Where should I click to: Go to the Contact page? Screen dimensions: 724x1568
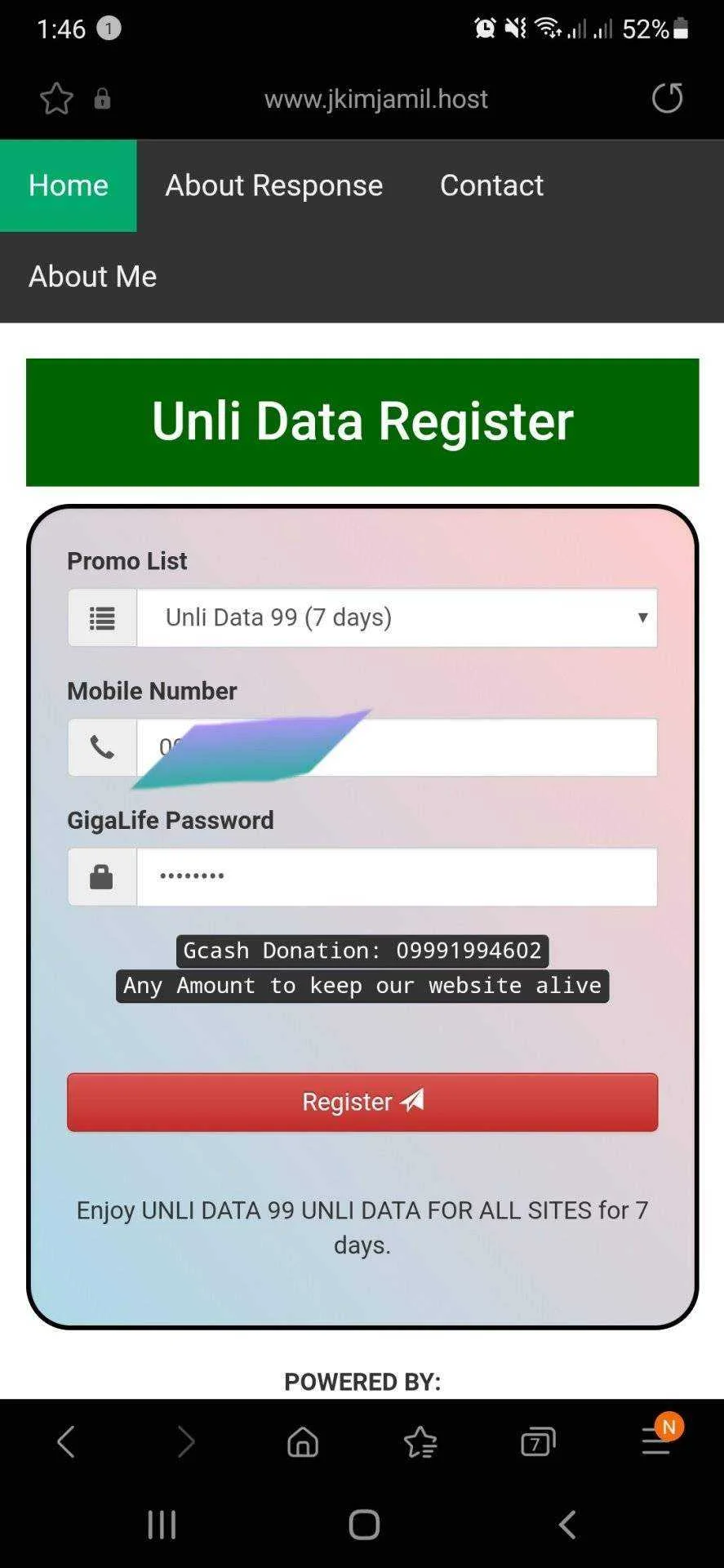click(x=491, y=185)
